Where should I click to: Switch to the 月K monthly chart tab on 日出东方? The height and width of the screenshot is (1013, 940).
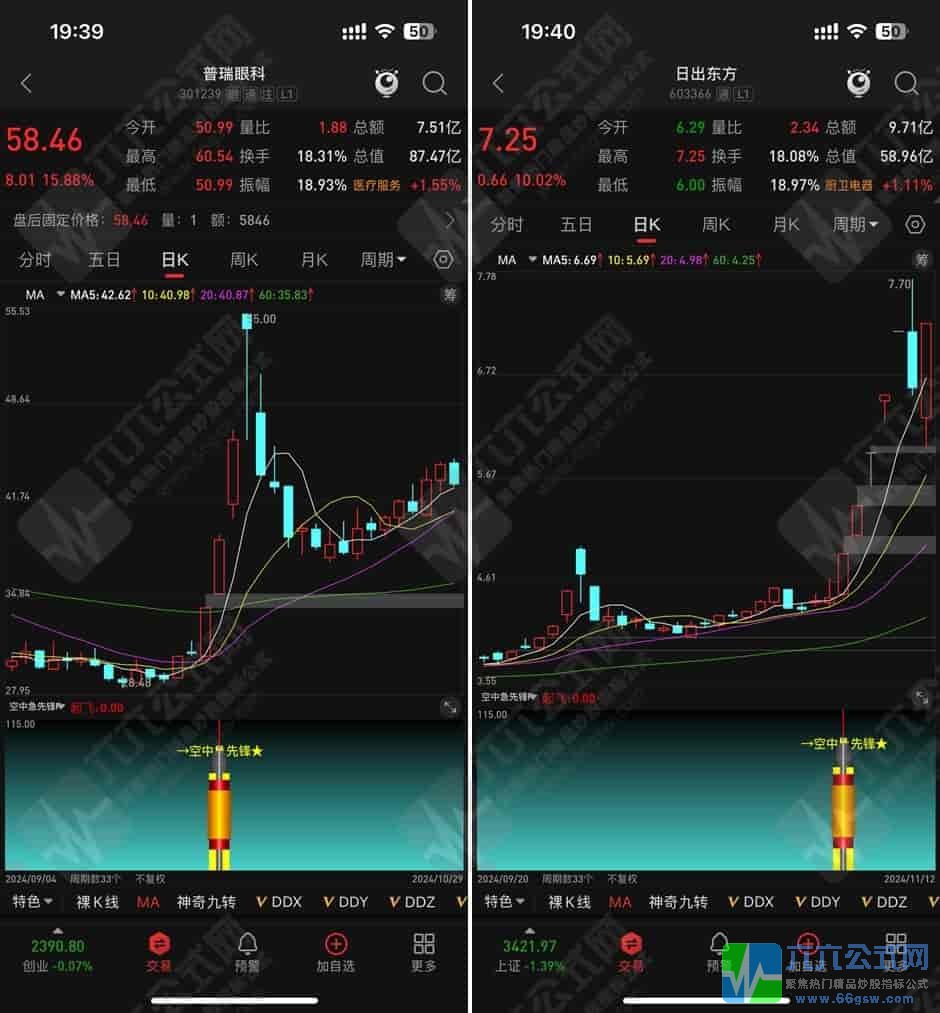785,225
